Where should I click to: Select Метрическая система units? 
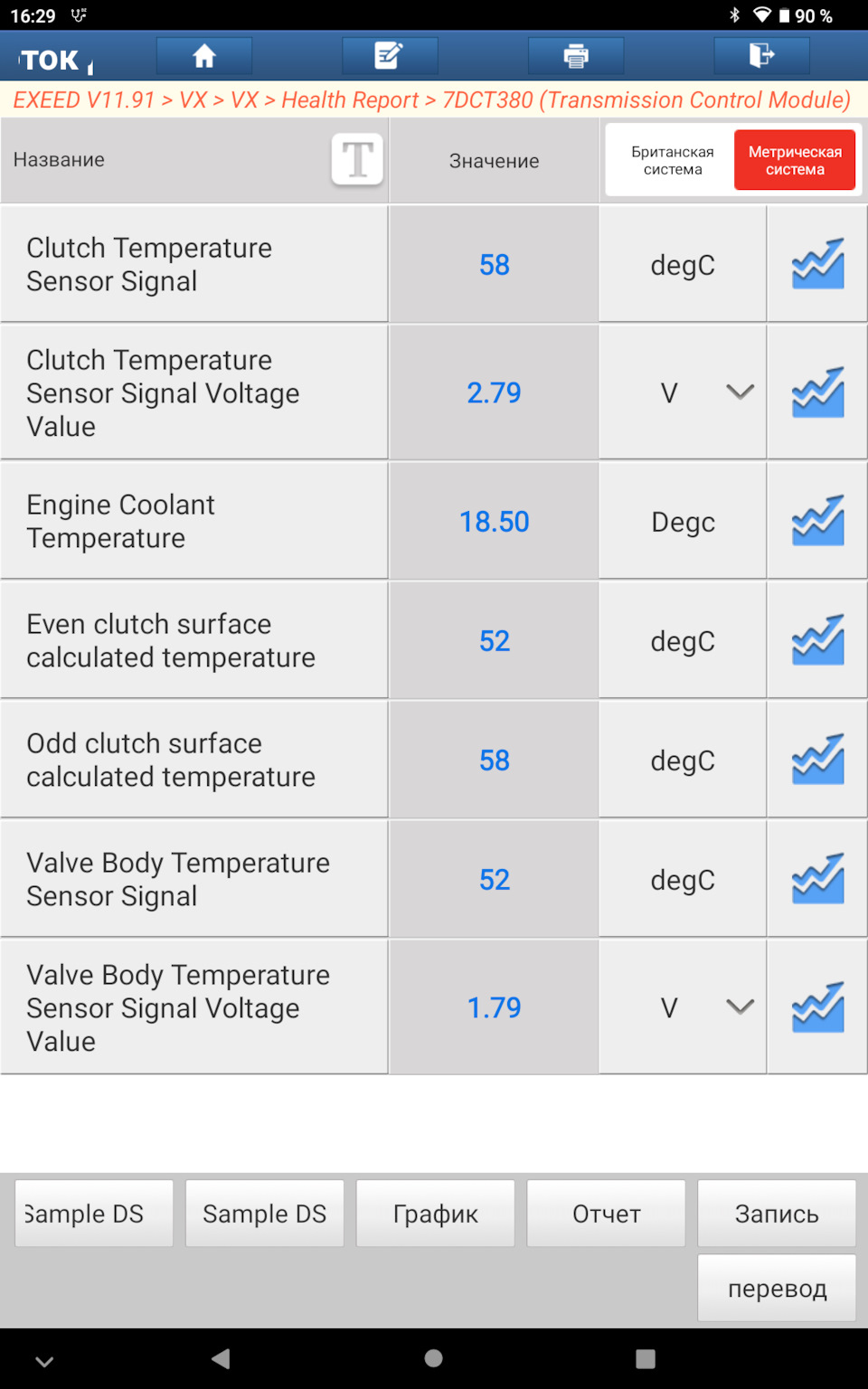click(x=795, y=160)
